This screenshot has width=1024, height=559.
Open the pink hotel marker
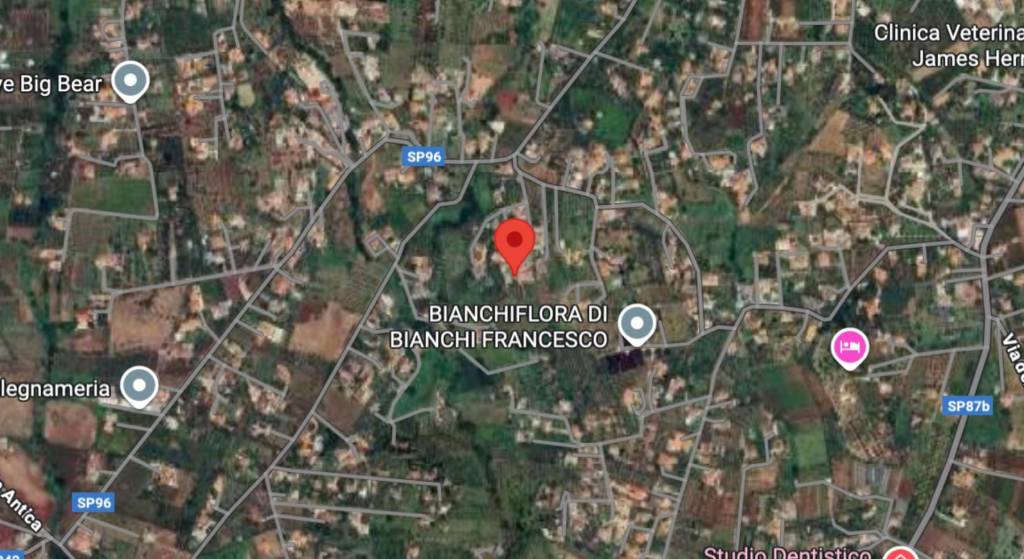tap(850, 348)
